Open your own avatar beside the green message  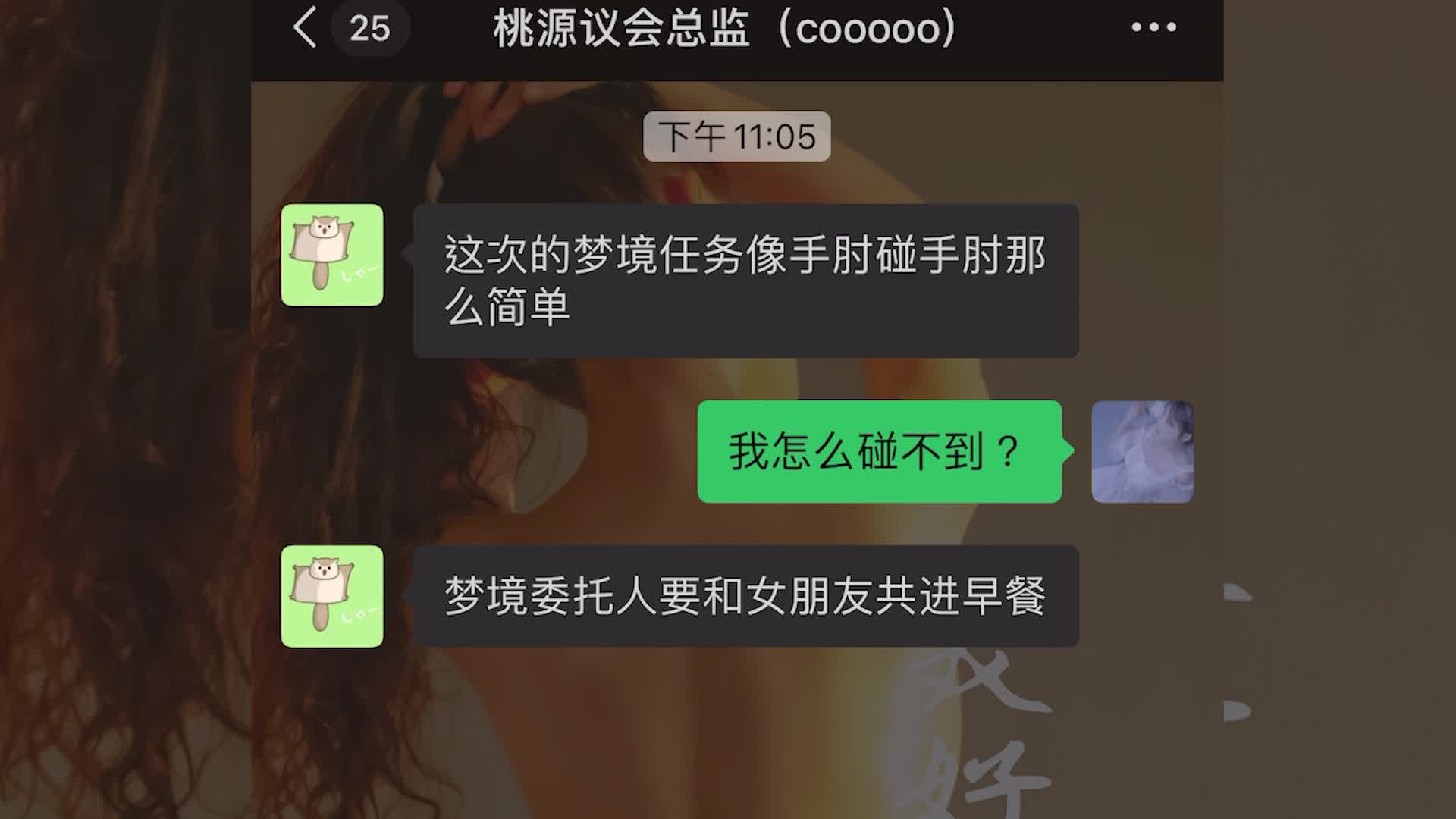pyautogui.click(x=1142, y=451)
